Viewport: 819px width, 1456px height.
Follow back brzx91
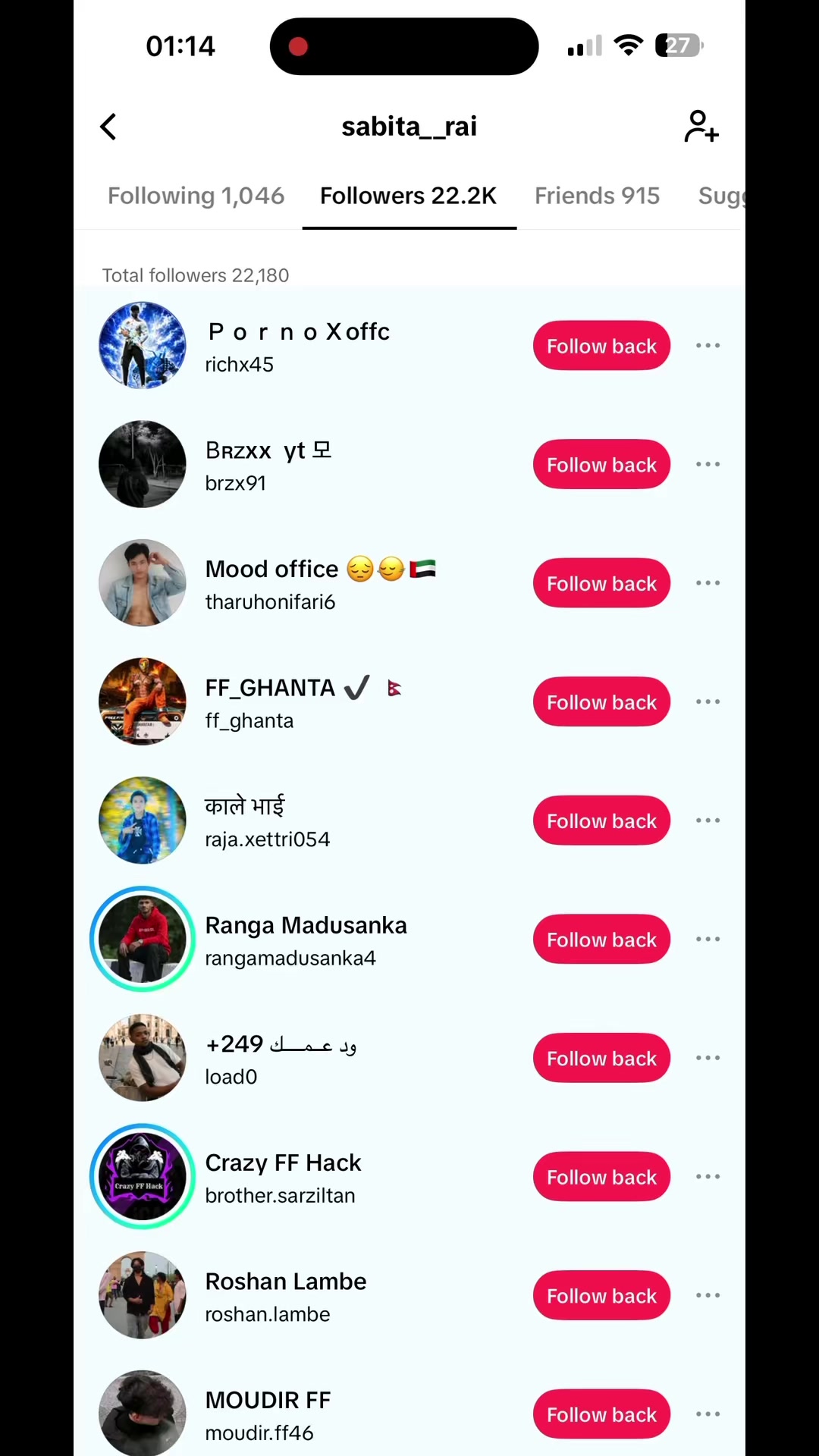tap(601, 464)
